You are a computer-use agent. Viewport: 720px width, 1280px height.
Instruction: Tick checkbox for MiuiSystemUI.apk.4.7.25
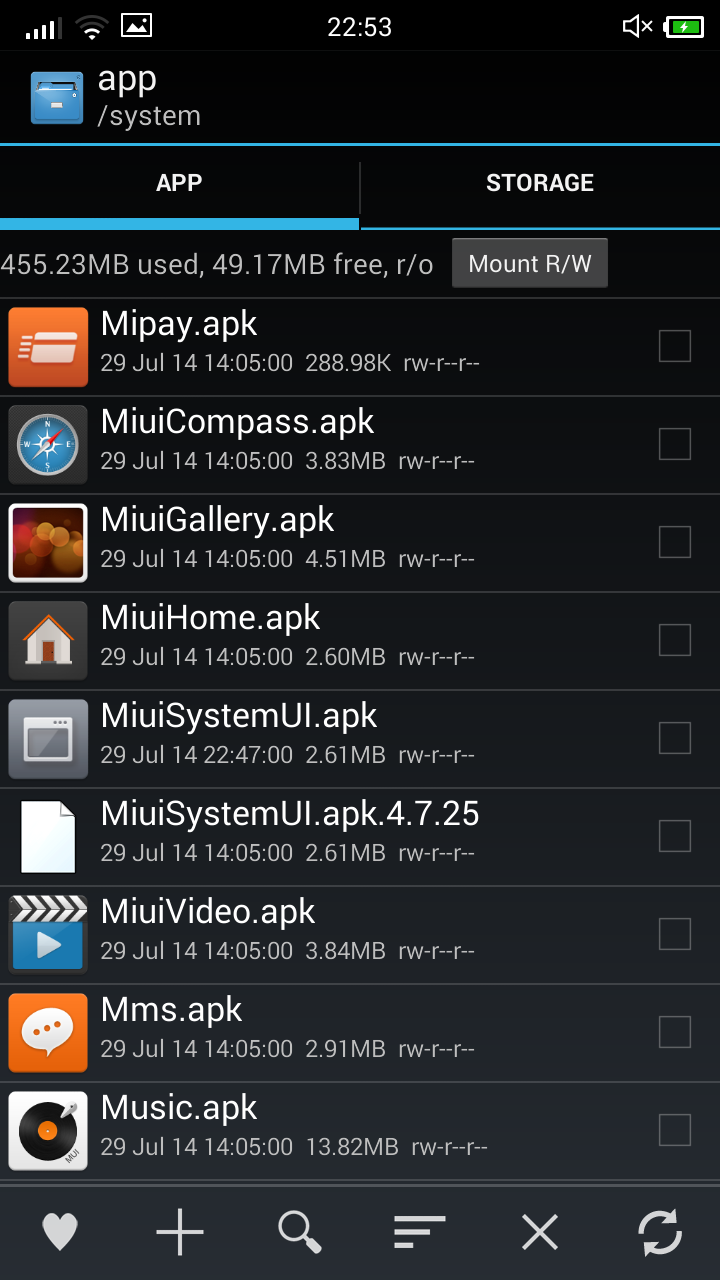click(675, 836)
